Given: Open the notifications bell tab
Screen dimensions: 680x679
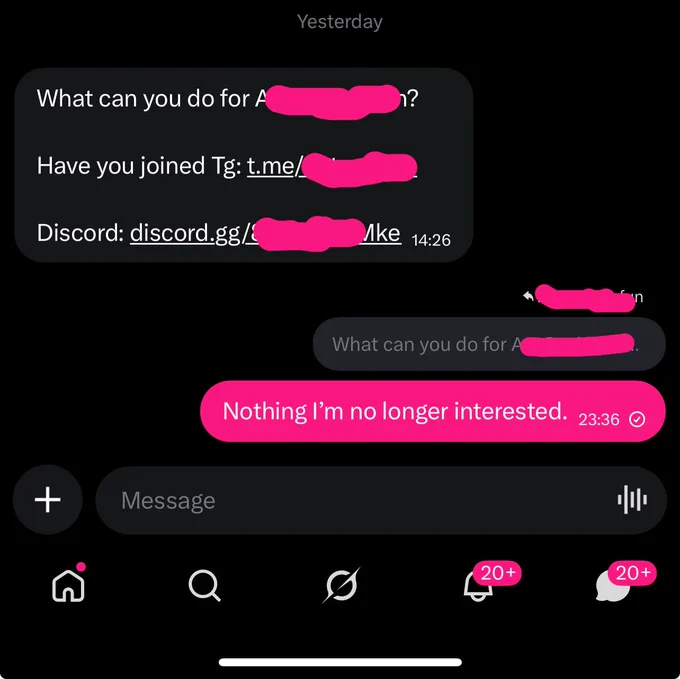Looking at the screenshot, I should point(478,585).
